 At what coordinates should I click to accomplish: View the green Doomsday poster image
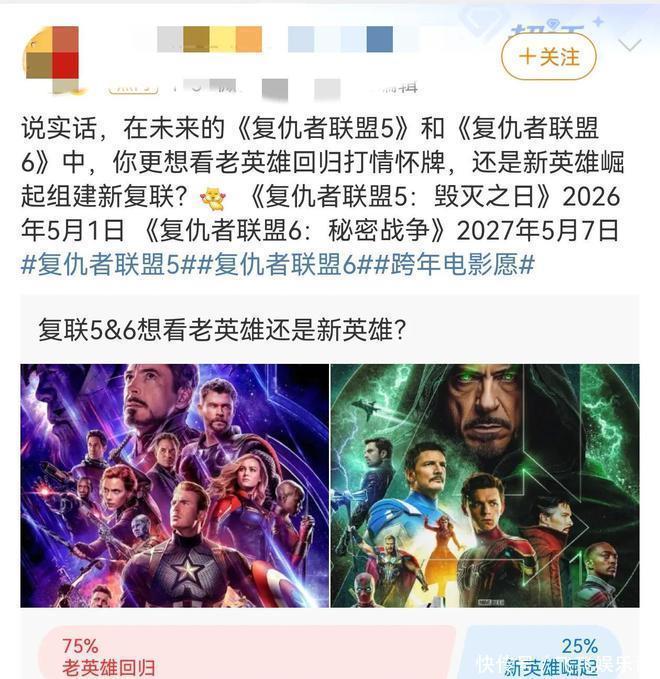click(x=485, y=486)
